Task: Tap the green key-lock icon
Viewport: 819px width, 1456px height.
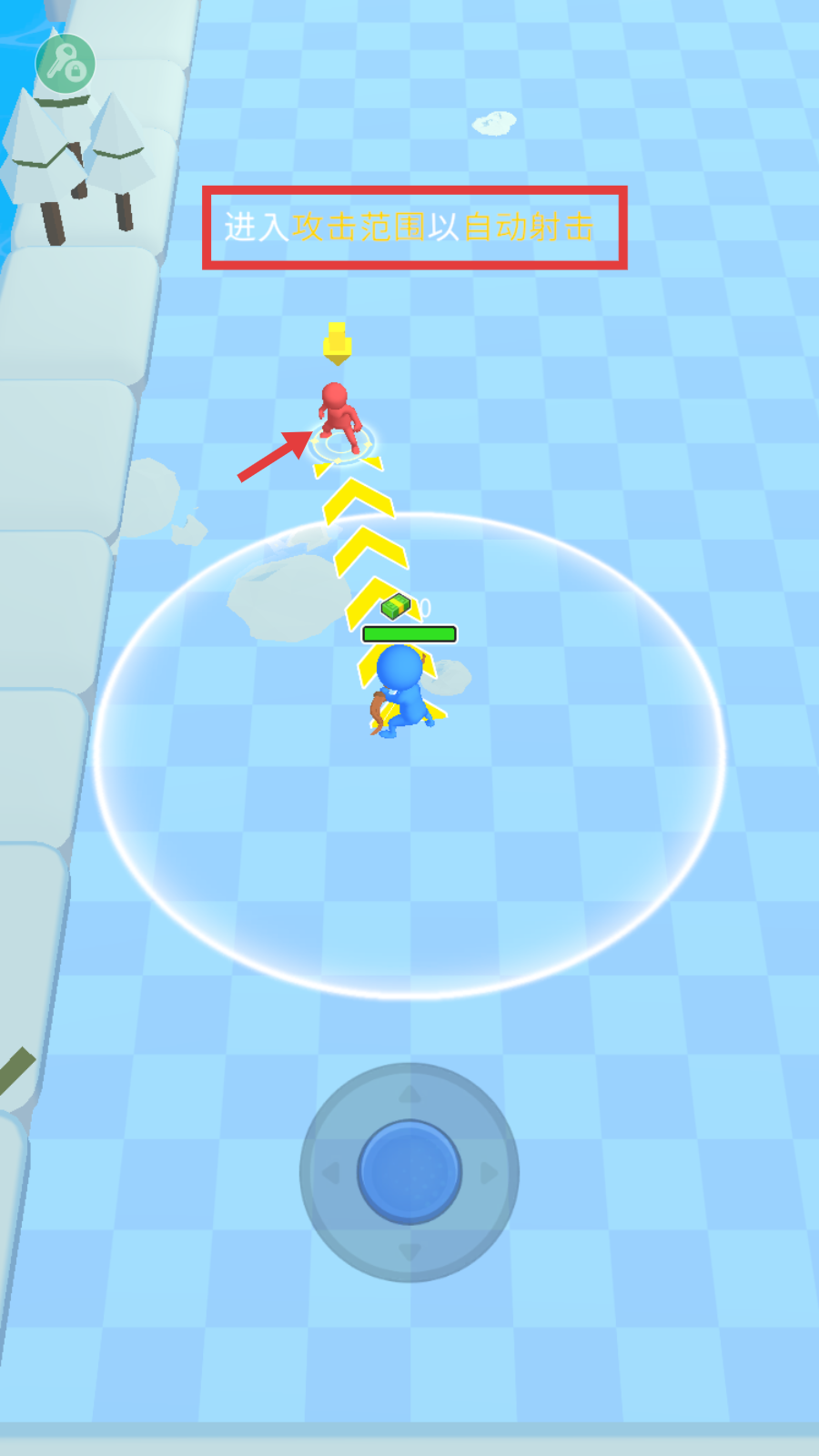Action: (x=65, y=64)
